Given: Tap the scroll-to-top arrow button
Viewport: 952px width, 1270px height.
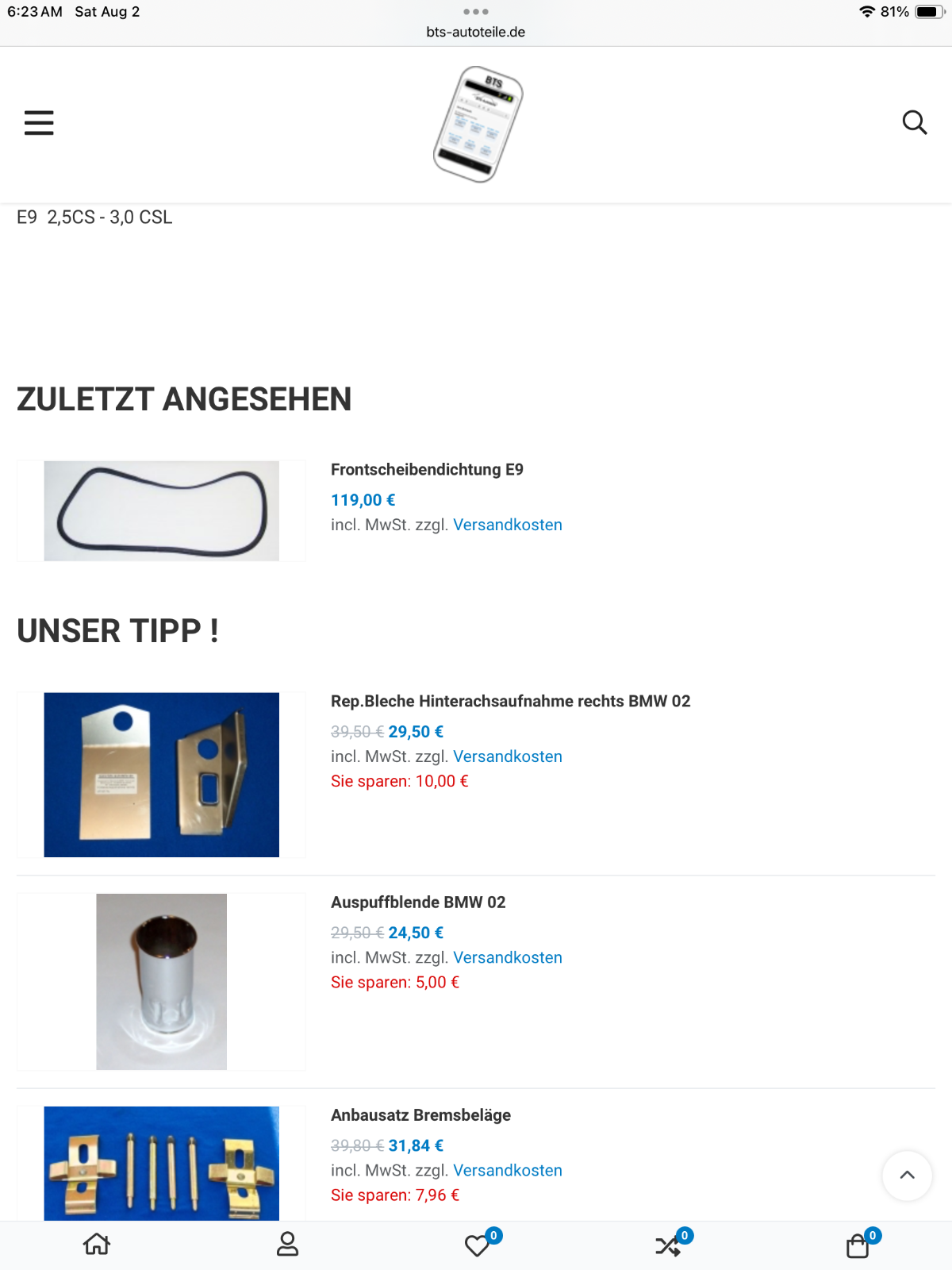Looking at the screenshot, I should (907, 1176).
